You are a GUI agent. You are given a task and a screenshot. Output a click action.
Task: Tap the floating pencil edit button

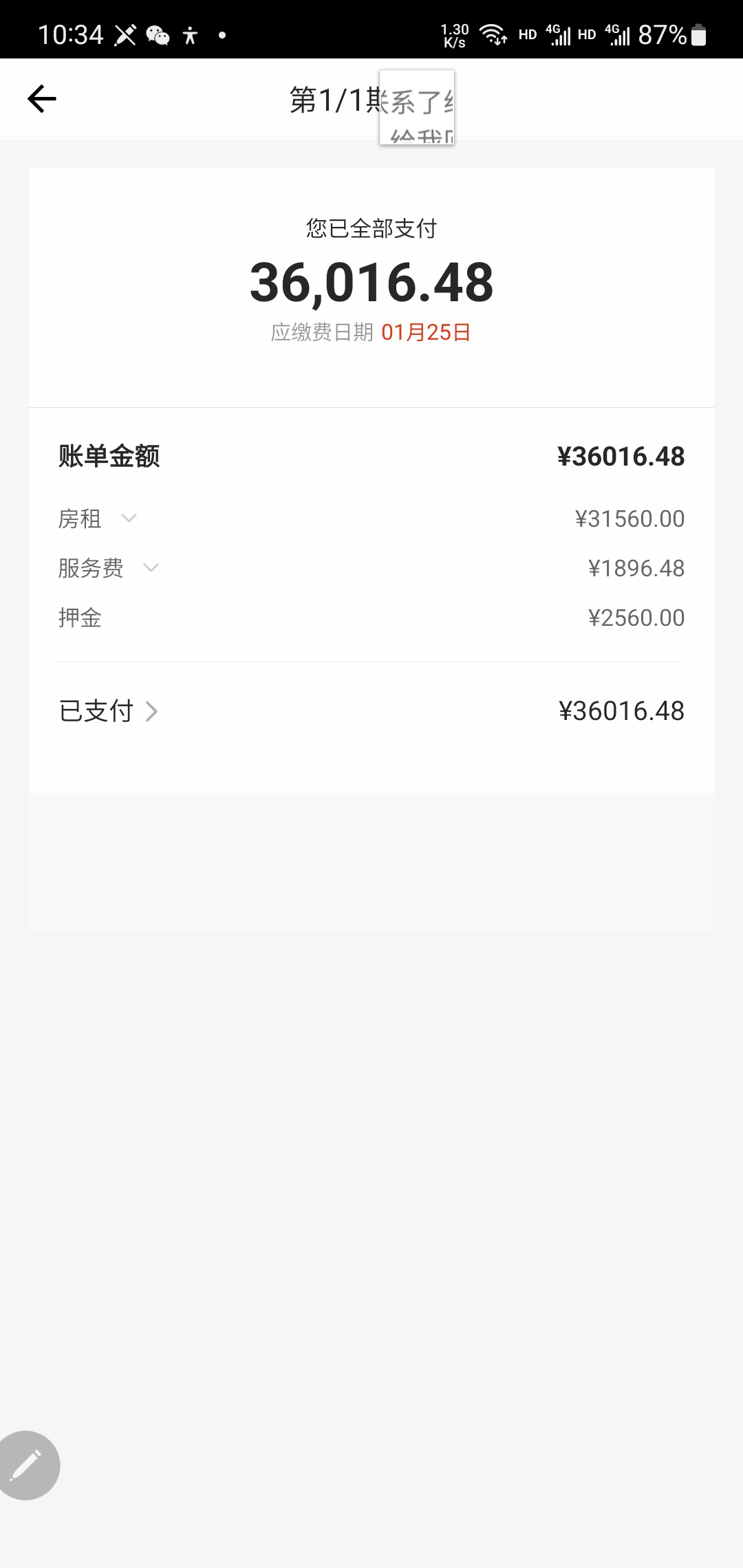(28, 1465)
